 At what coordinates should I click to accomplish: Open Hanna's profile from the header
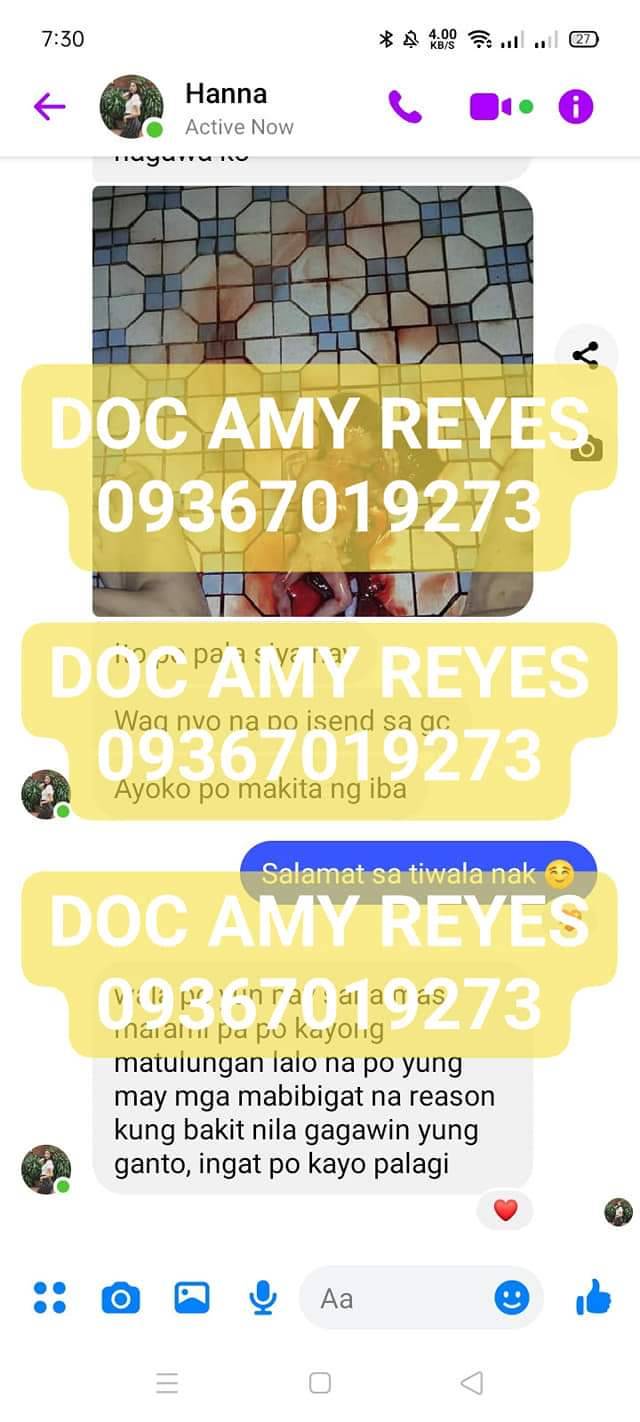[x=225, y=108]
